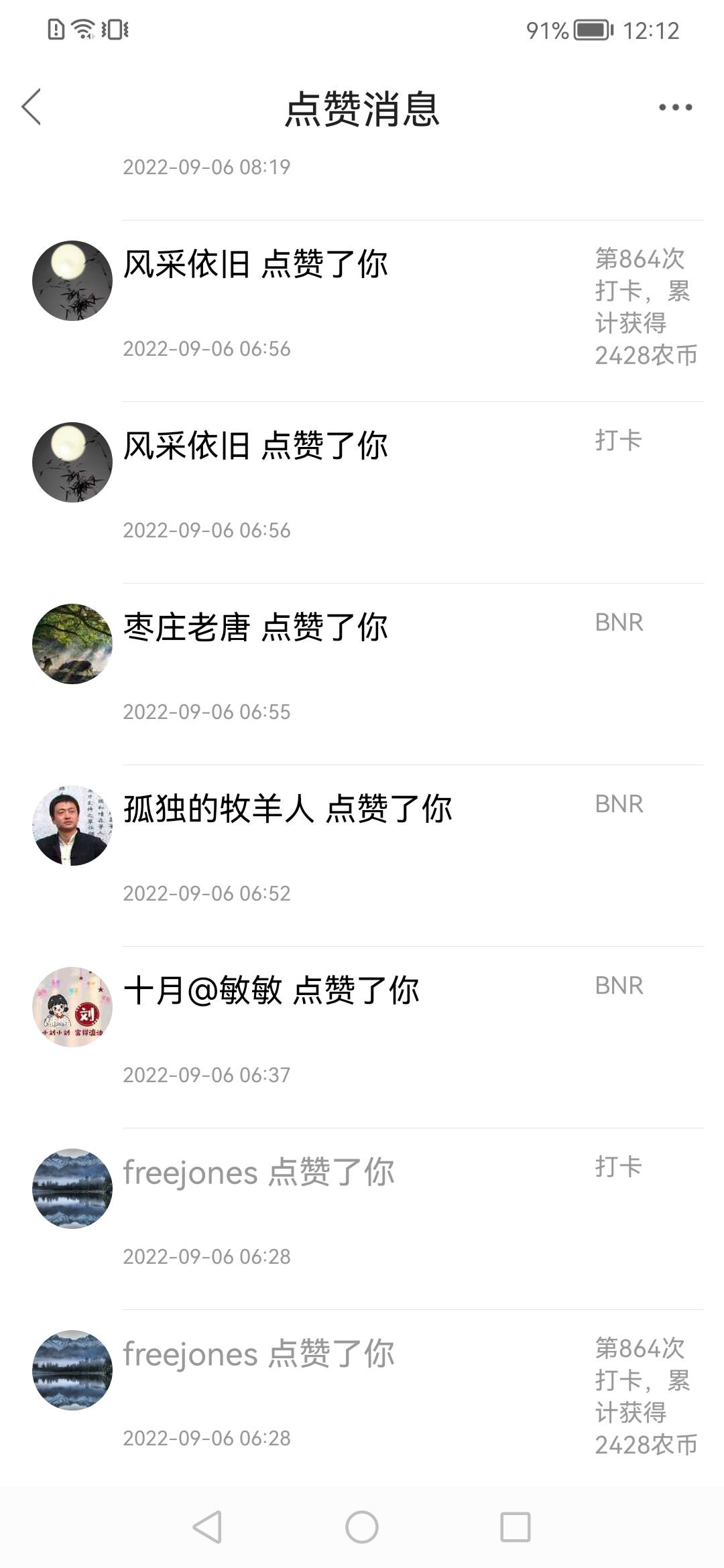Go back from the 点赞消息 page
This screenshot has height=1568, width=724.
pyautogui.click(x=32, y=107)
